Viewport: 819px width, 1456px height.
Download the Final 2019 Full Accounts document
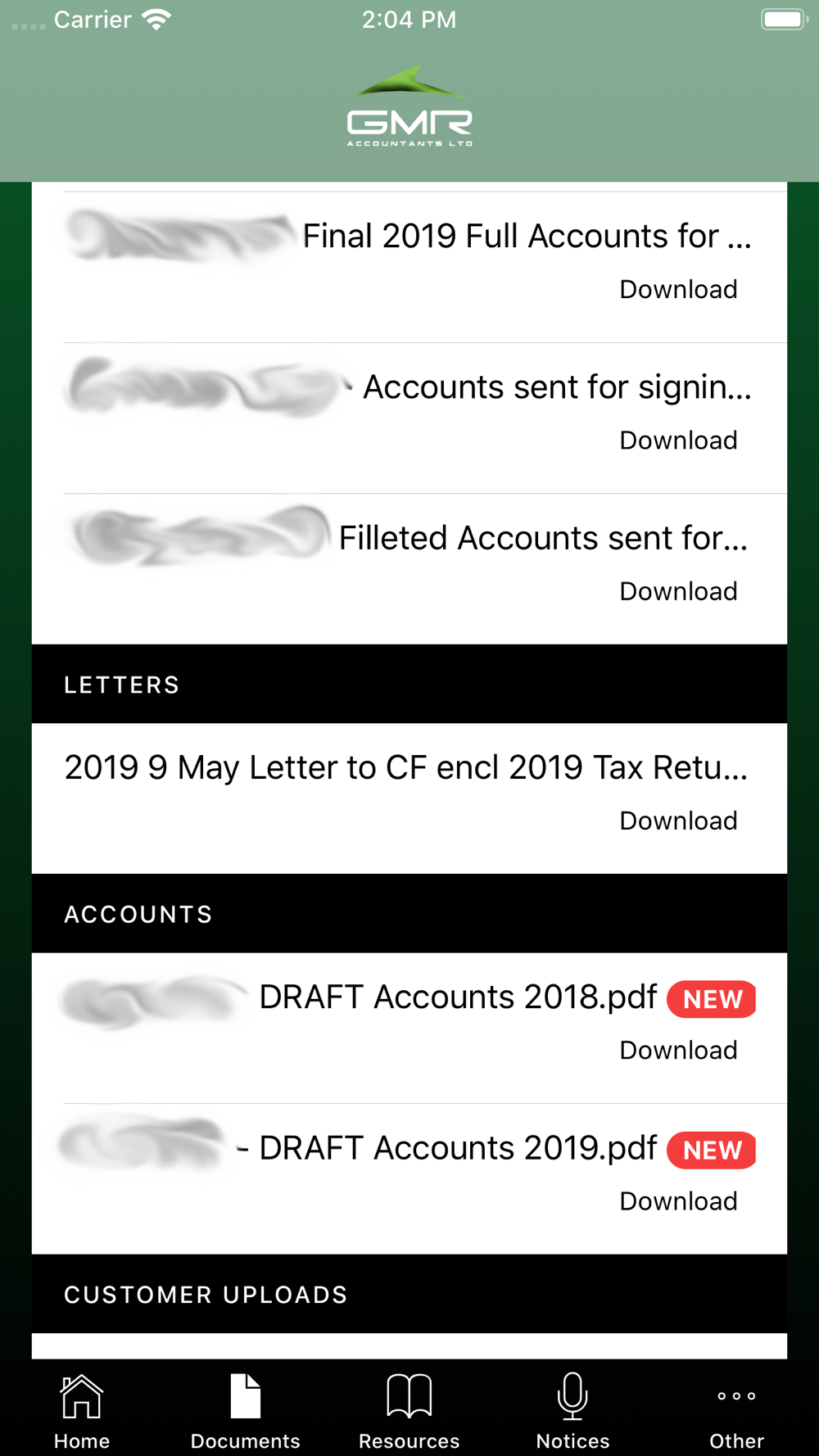click(678, 289)
